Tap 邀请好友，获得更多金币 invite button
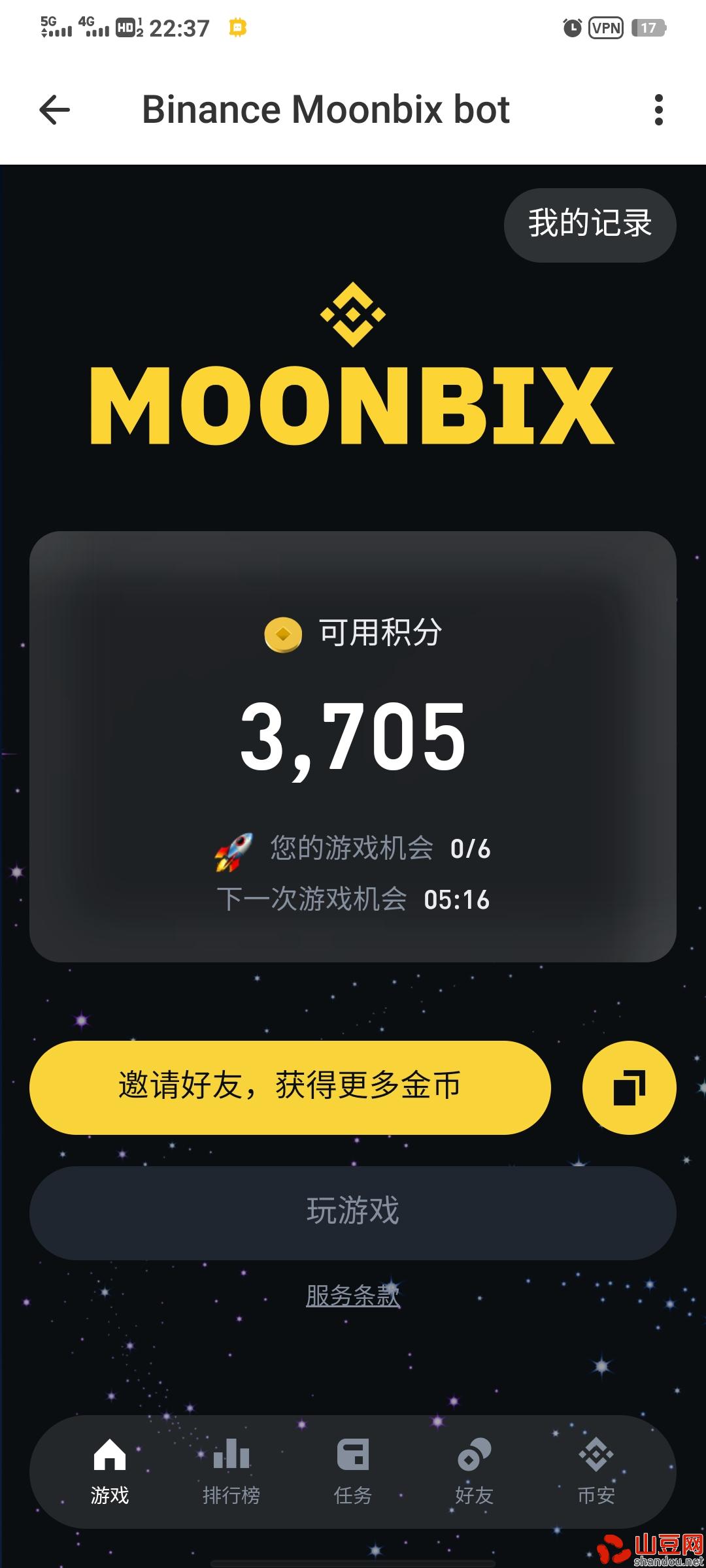This screenshot has width=706, height=1568. tap(290, 1087)
